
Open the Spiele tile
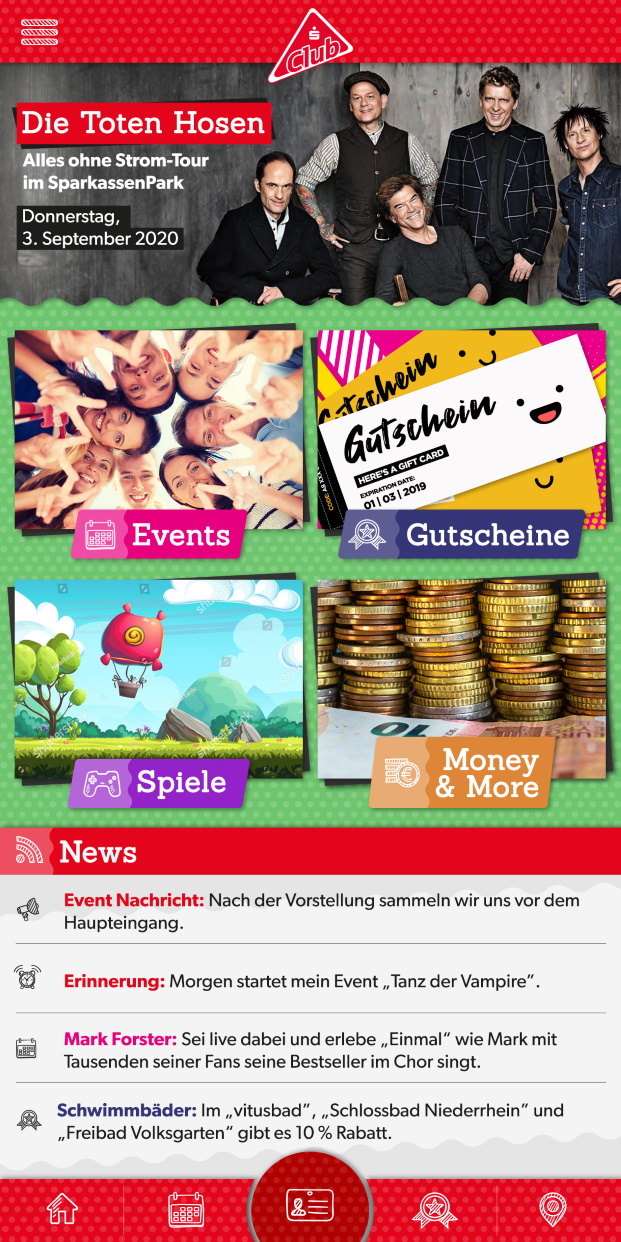point(160,690)
